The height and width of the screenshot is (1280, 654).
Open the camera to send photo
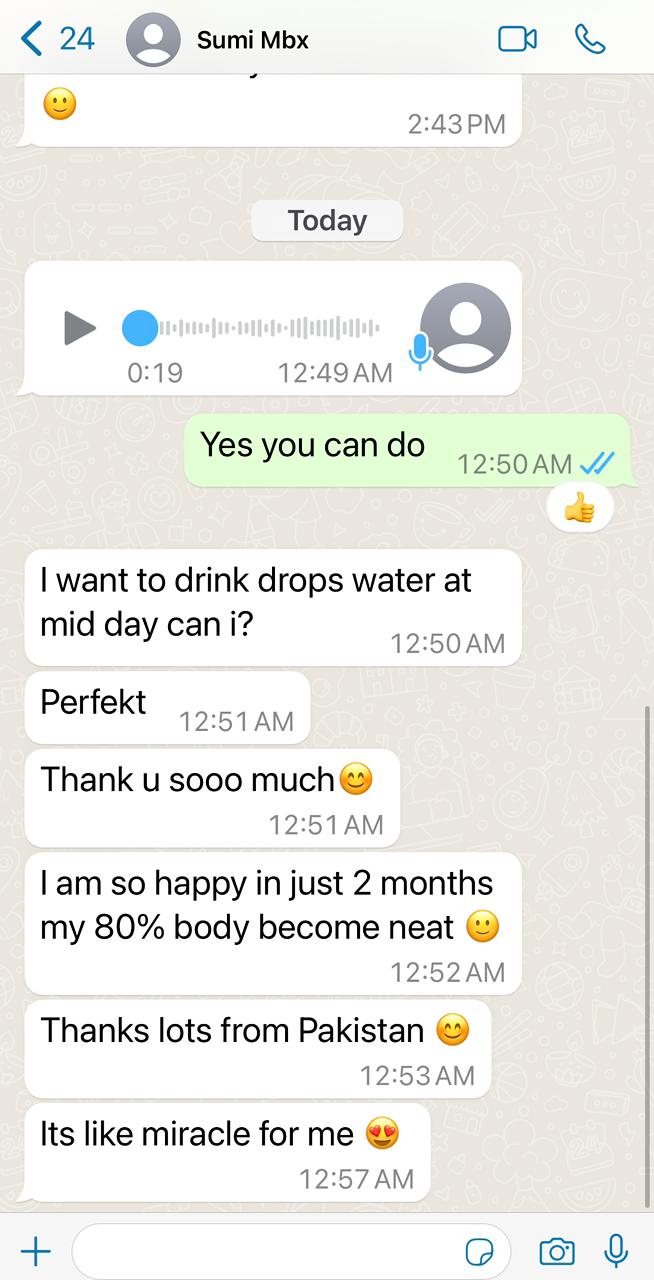pyautogui.click(x=557, y=1250)
